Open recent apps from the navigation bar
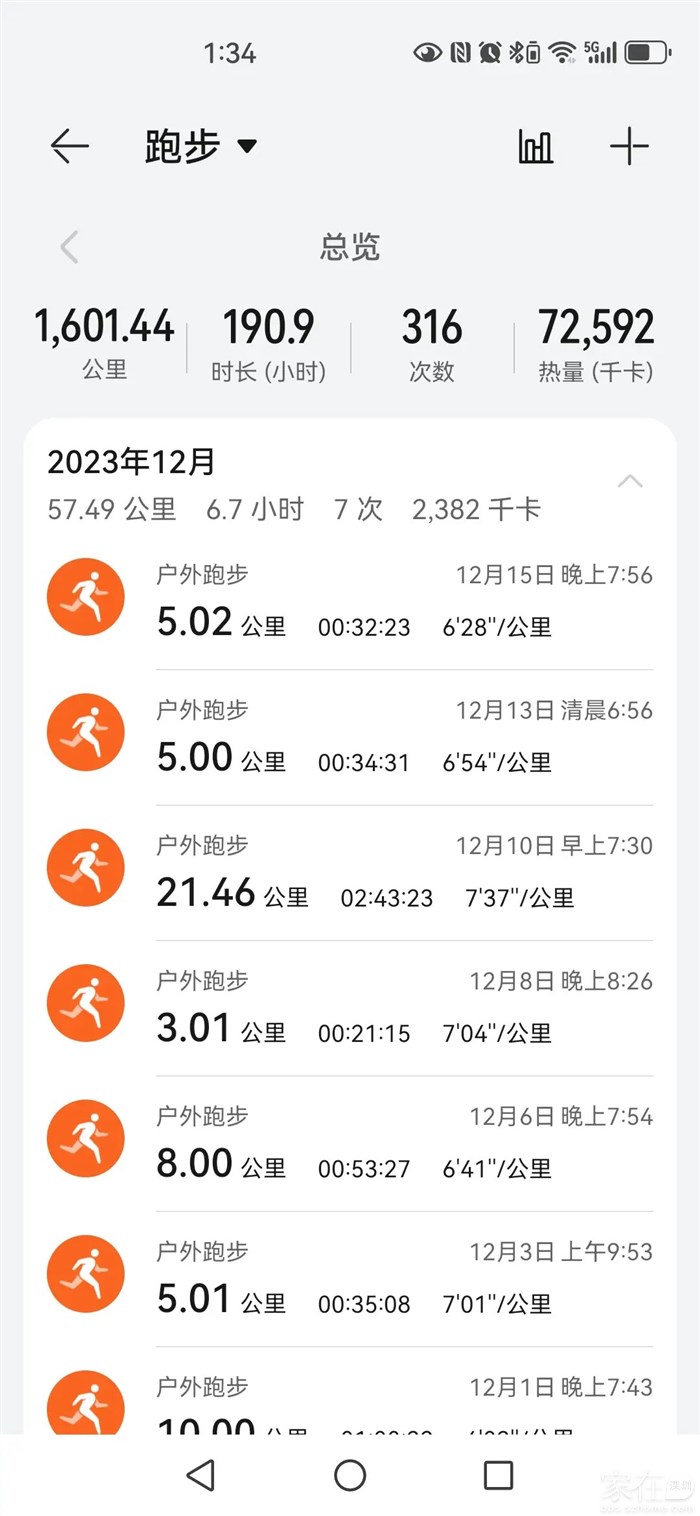The image size is (700, 1516). (498, 1475)
